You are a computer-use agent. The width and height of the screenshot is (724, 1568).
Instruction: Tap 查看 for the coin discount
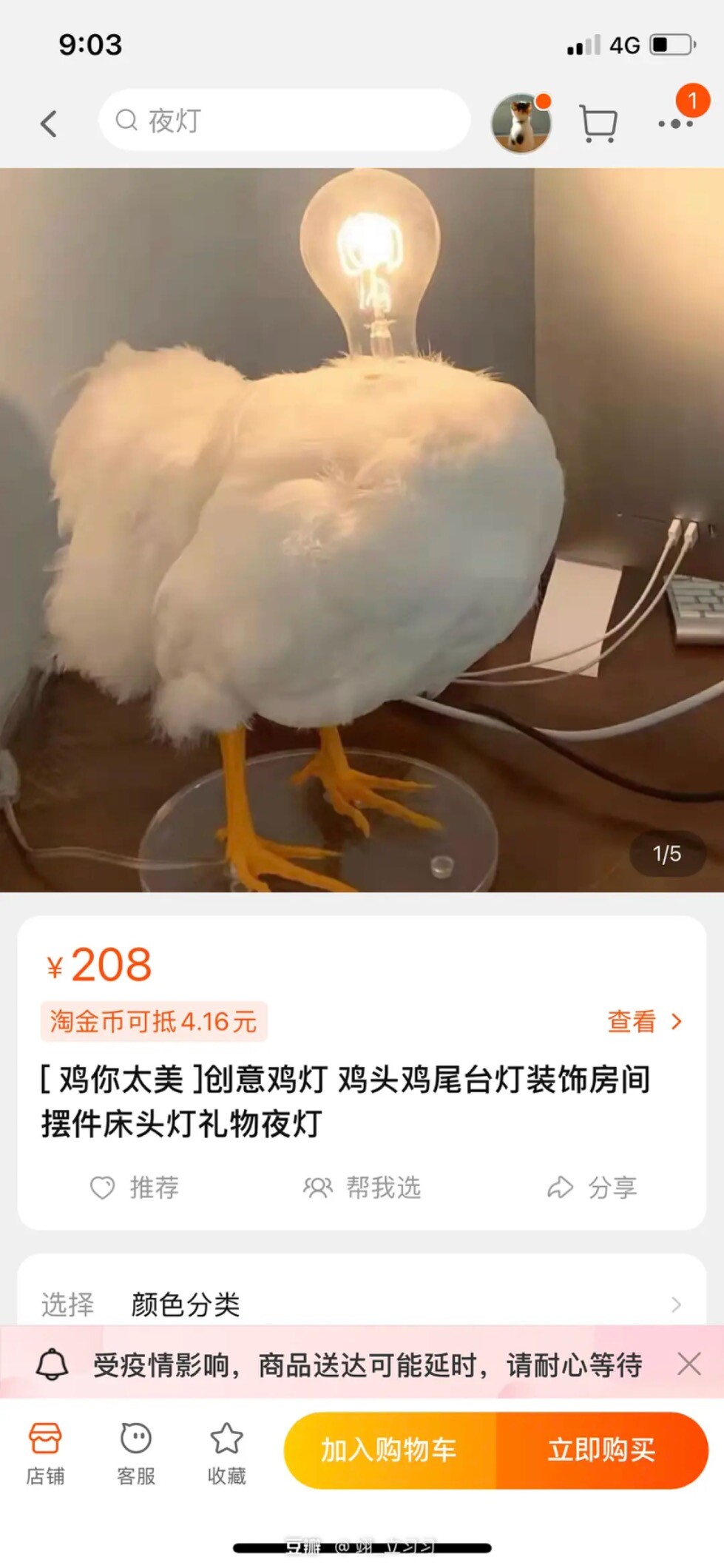[x=644, y=1022]
